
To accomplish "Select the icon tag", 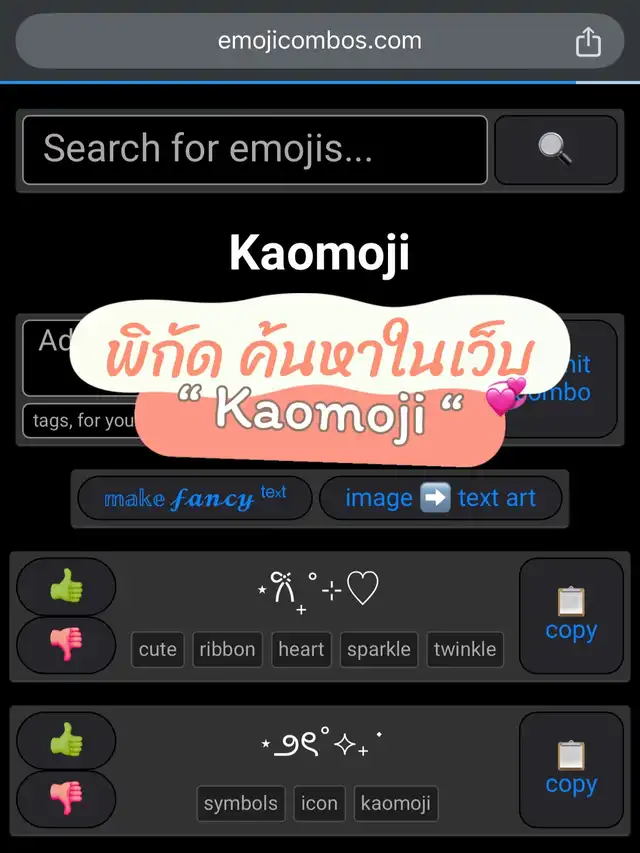I will point(319,803).
